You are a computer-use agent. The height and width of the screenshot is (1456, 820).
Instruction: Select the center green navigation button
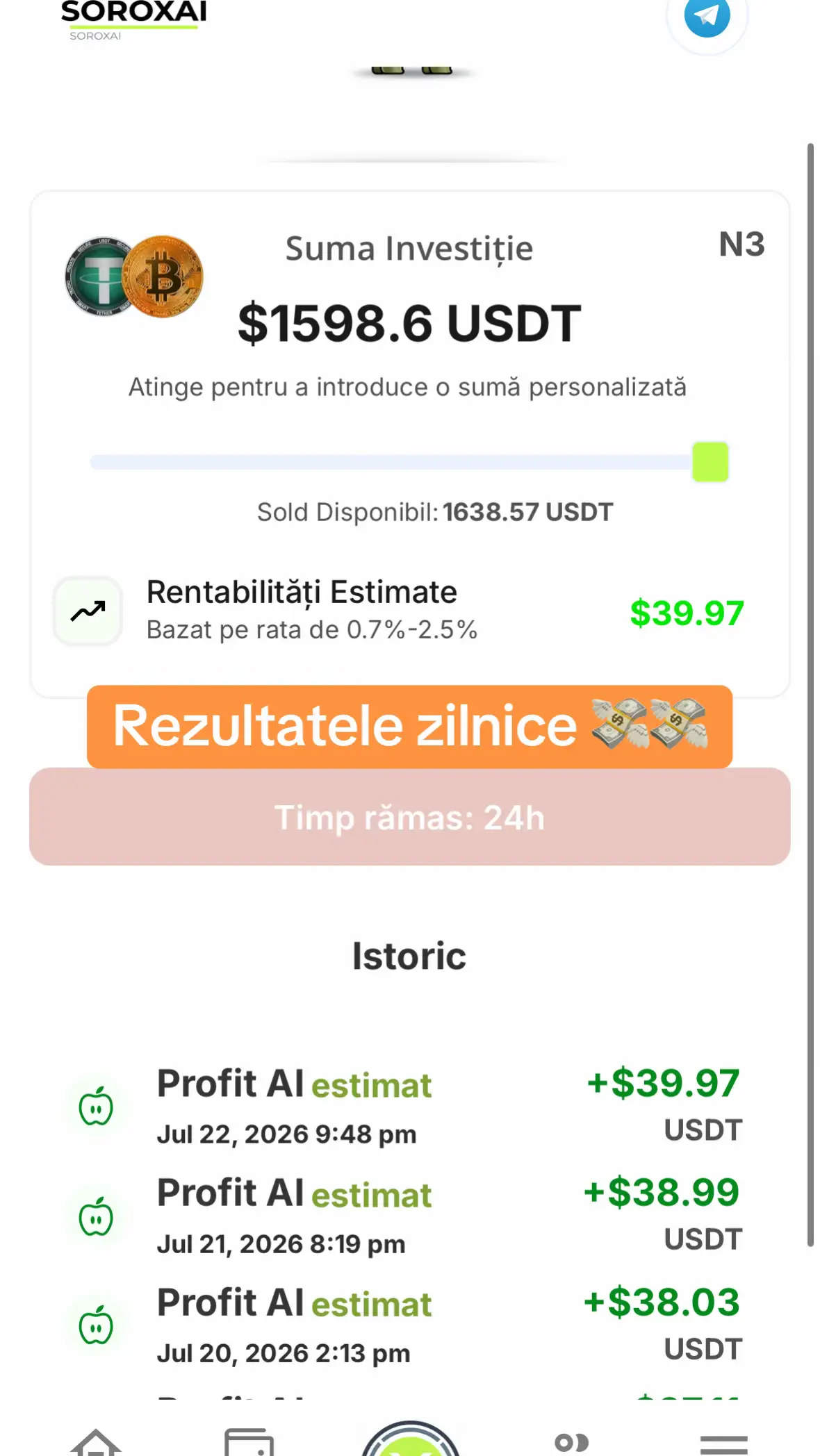point(411,1439)
